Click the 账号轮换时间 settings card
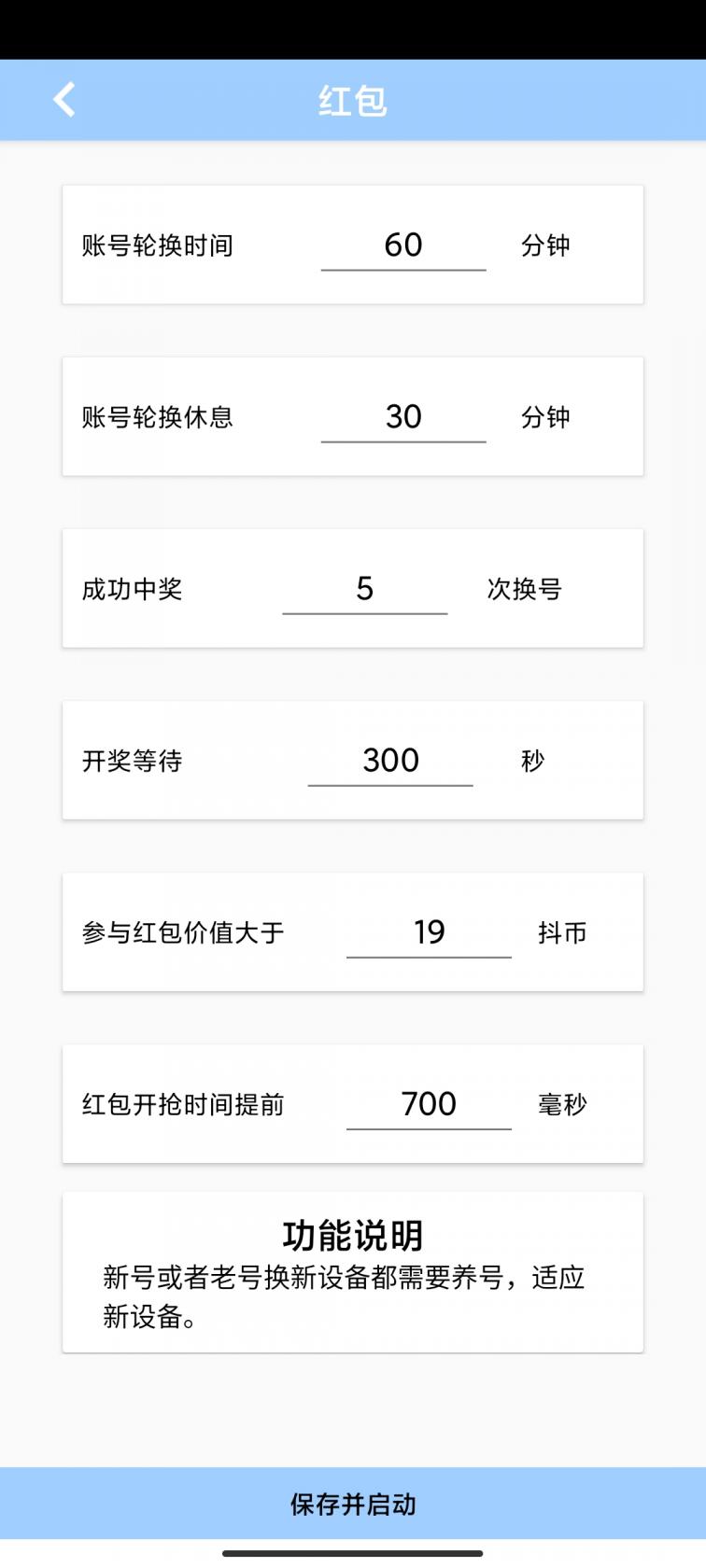This screenshot has height=1568, width=706. coord(352,243)
